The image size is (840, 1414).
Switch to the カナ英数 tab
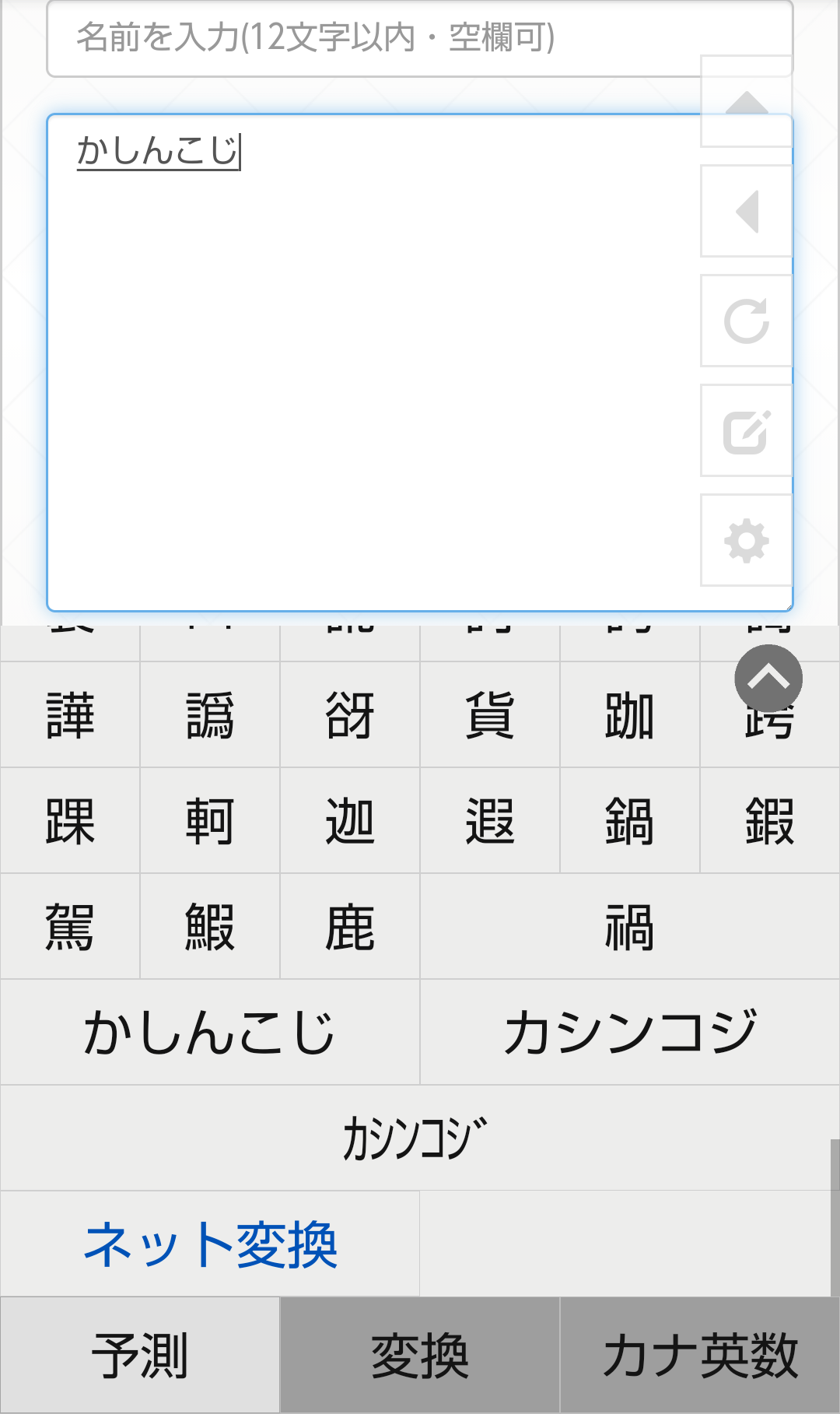[x=700, y=1355]
